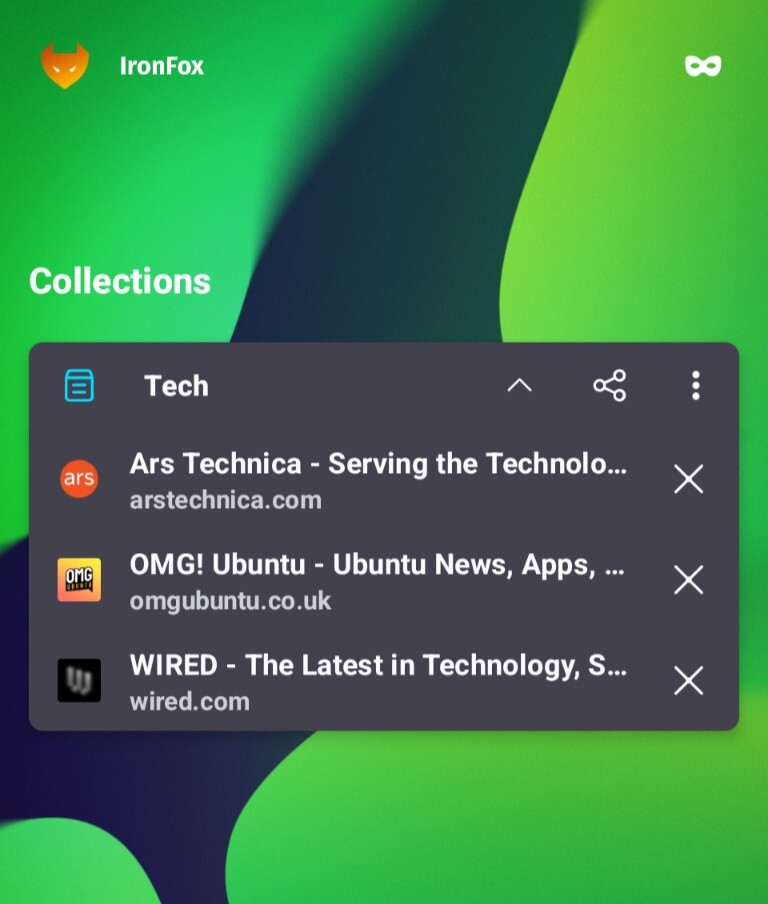Open the OMG! Ubuntu tab
Screen dimensions: 768x904
point(378,580)
